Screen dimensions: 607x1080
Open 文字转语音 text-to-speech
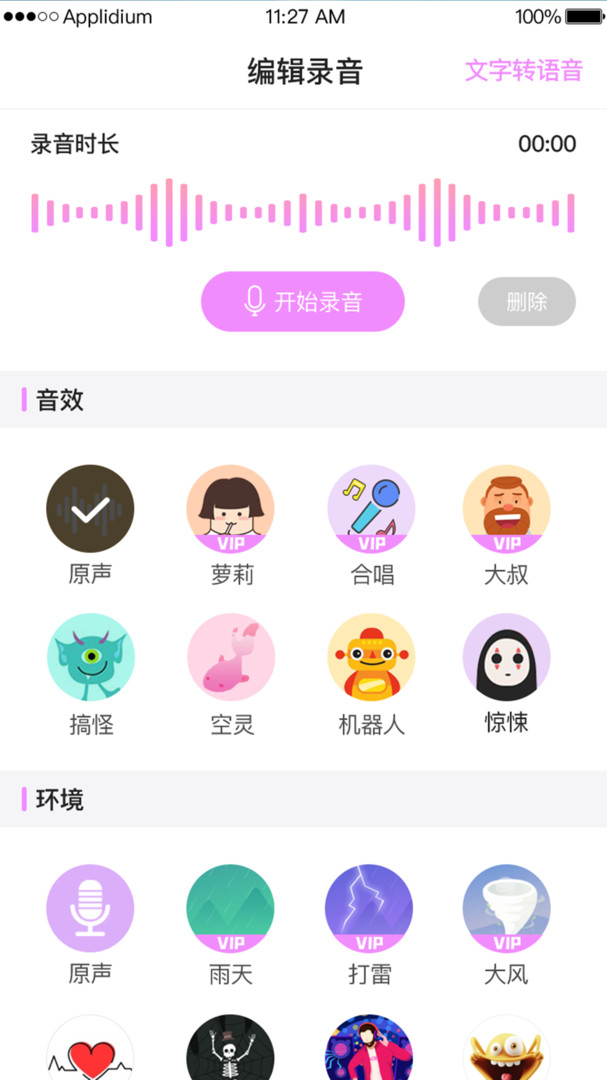pyautogui.click(x=523, y=71)
